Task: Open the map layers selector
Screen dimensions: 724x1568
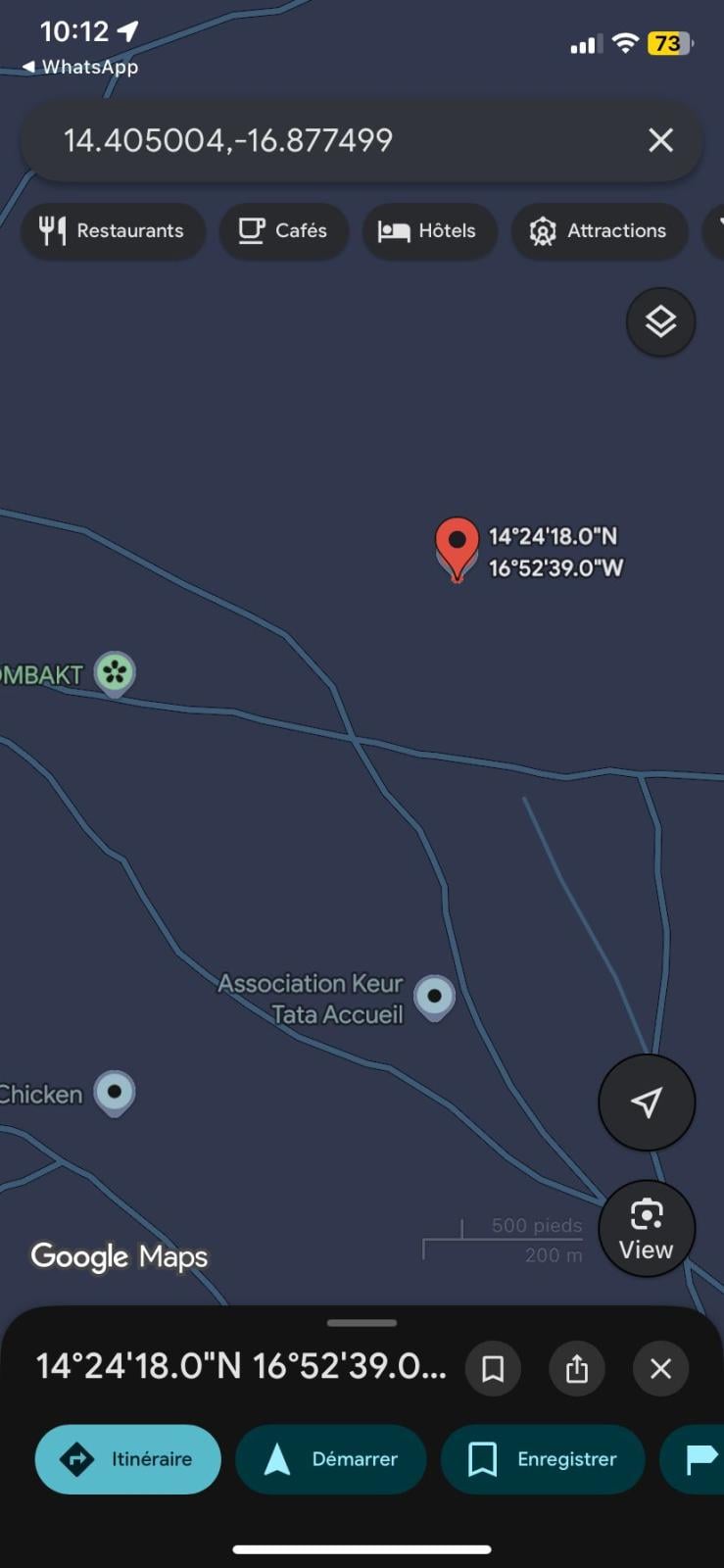Action: point(660,321)
